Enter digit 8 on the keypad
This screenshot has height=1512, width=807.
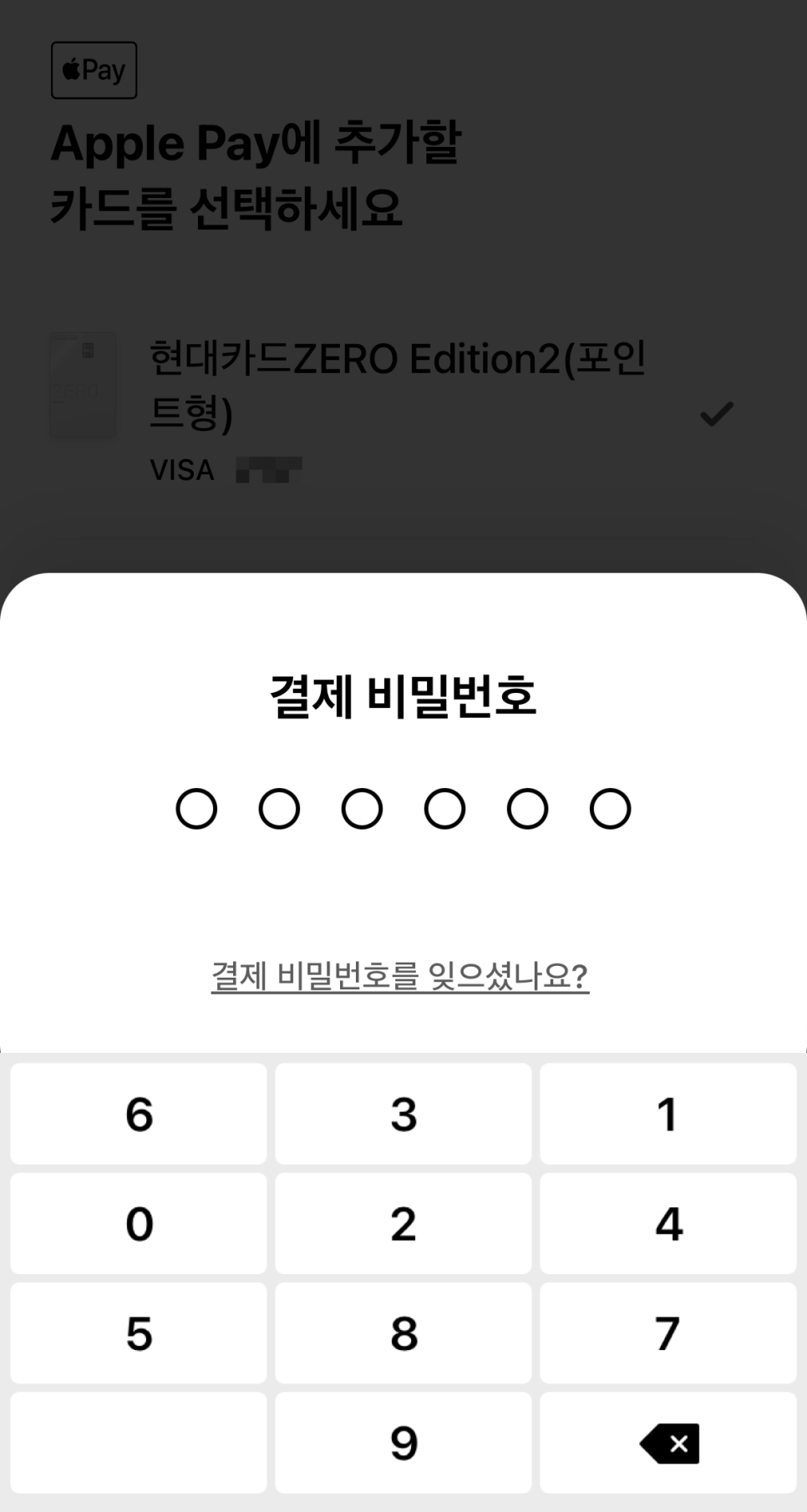coord(403,1333)
